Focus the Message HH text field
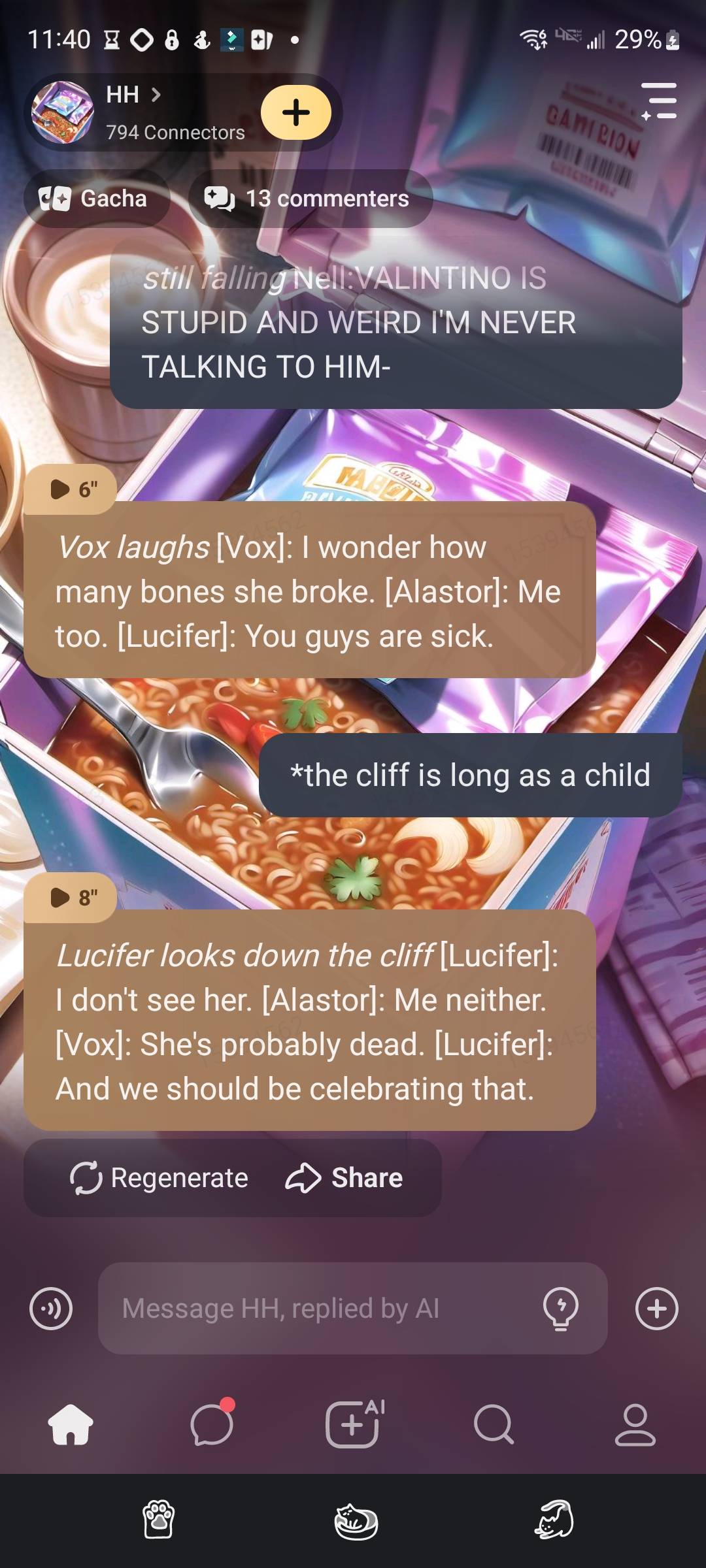The image size is (706, 1568). click(320, 1309)
